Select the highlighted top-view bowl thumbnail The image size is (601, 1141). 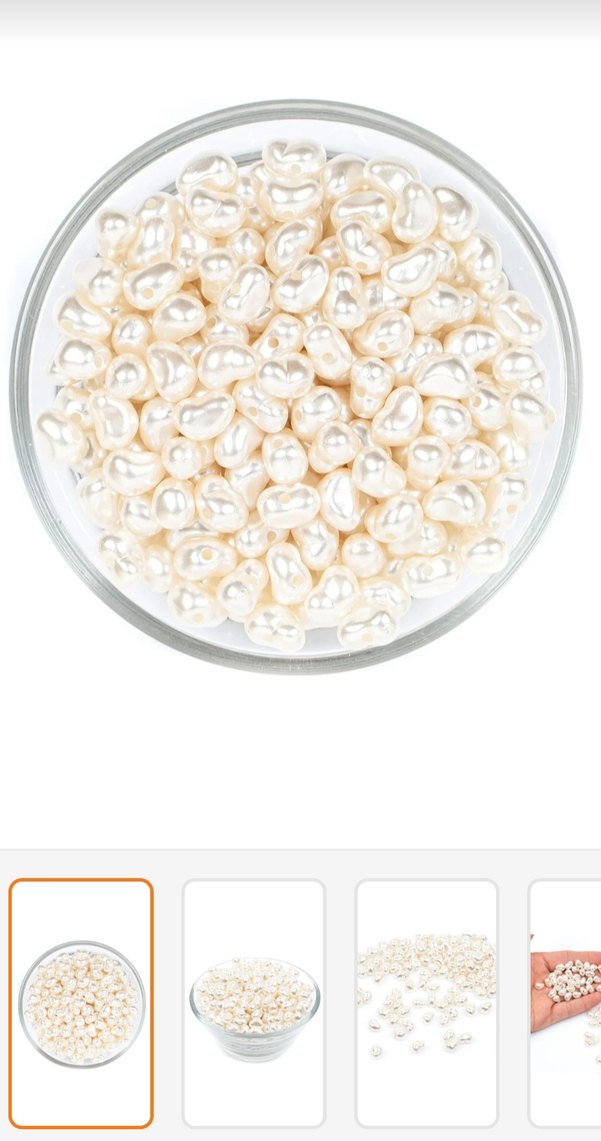coord(81,1003)
